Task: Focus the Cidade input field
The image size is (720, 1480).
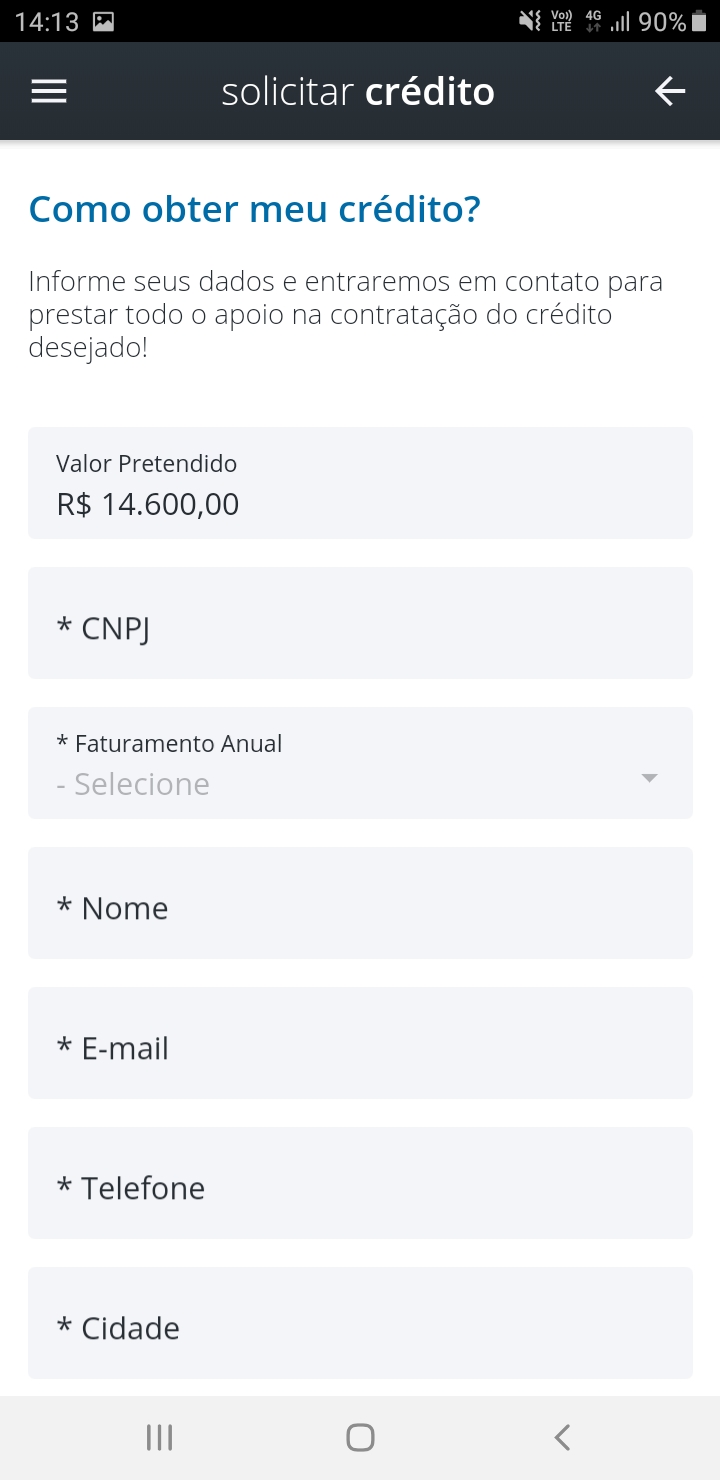Action: [360, 1323]
